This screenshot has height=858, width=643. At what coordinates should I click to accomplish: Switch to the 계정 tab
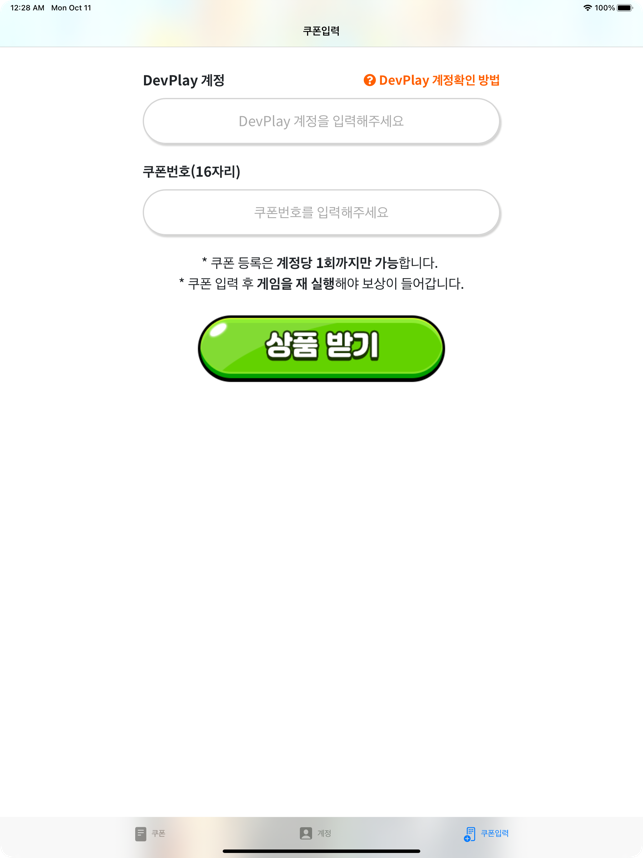point(315,833)
